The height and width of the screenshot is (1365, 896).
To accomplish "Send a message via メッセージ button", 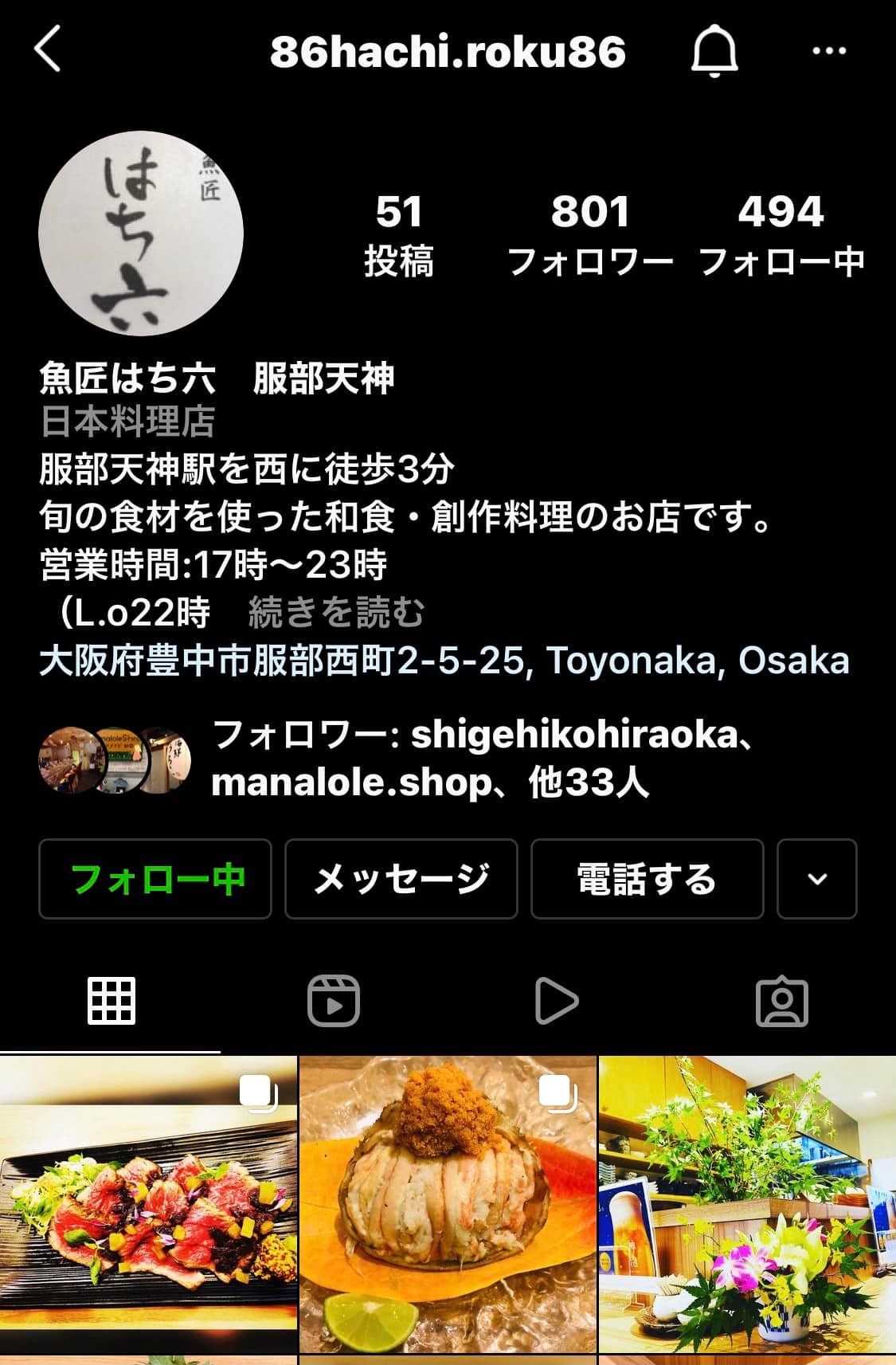I will tap(401, 879).
